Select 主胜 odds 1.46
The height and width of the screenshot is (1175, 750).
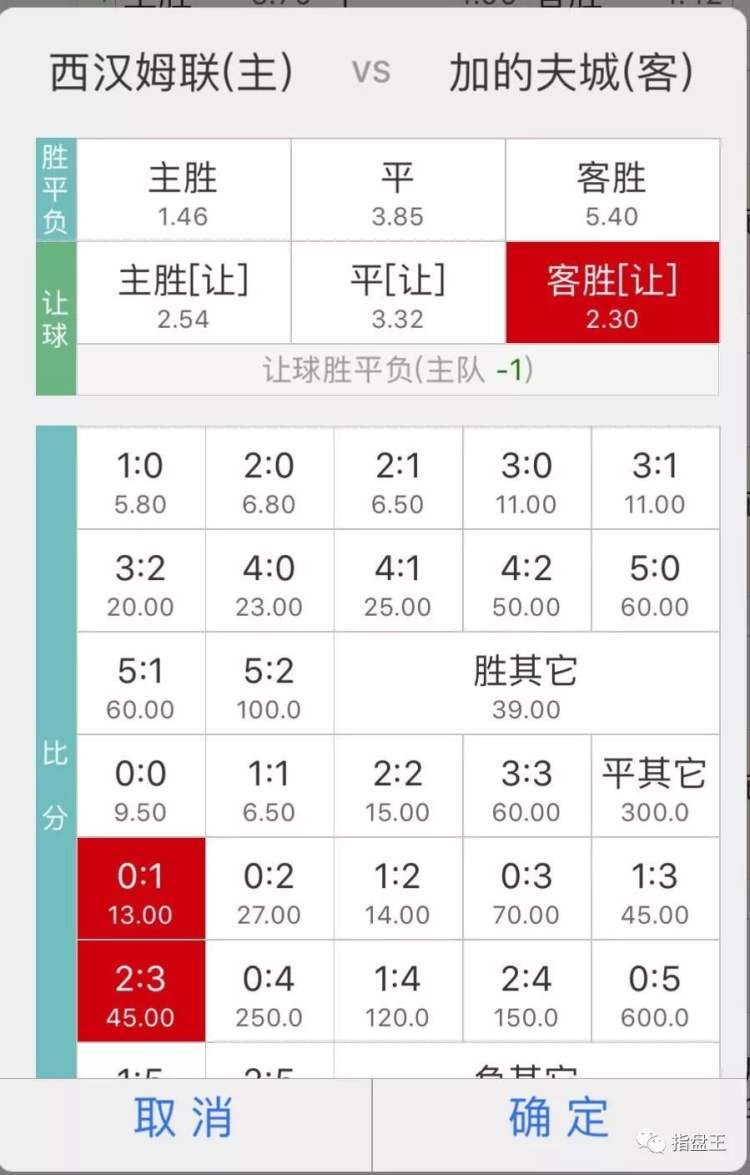[183, 191]
